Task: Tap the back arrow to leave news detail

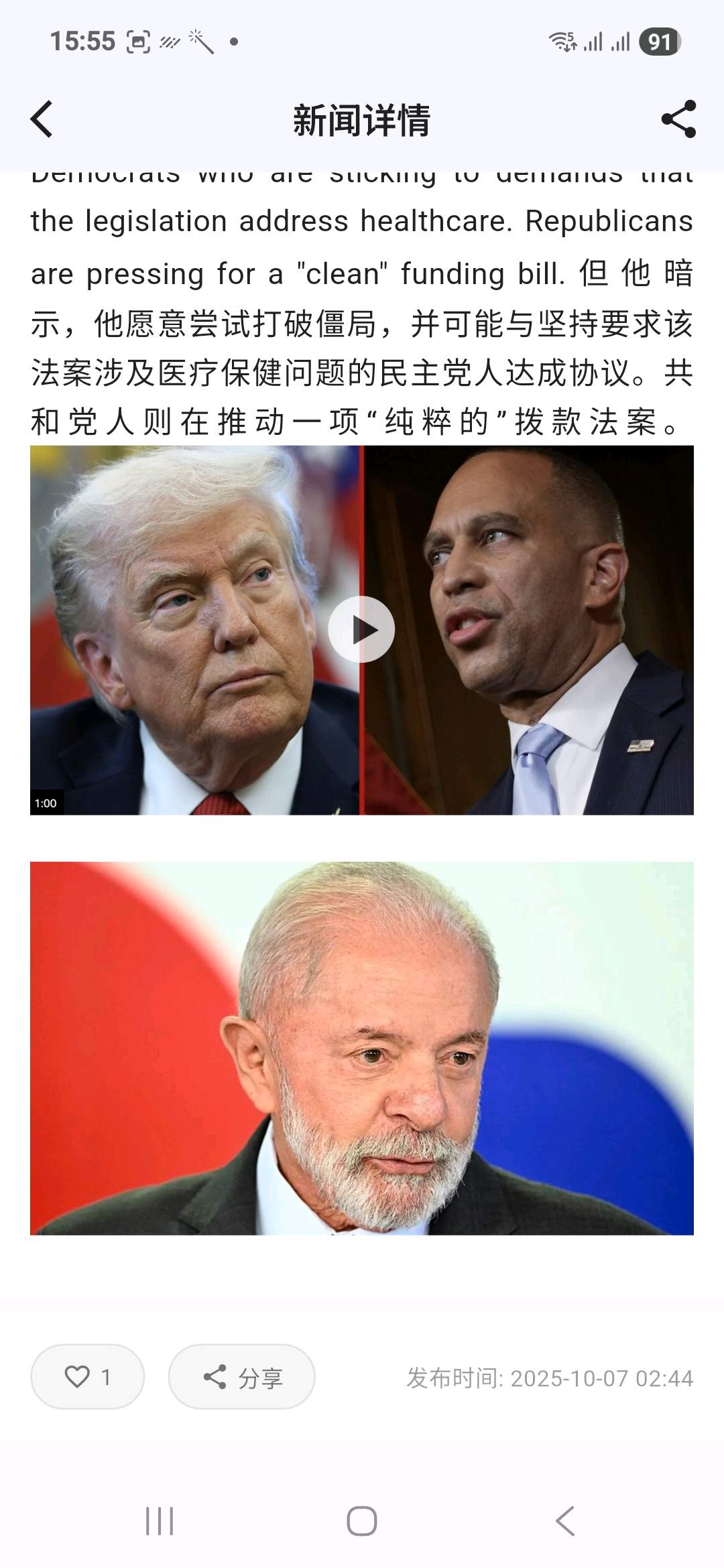Action: [42, 119]
